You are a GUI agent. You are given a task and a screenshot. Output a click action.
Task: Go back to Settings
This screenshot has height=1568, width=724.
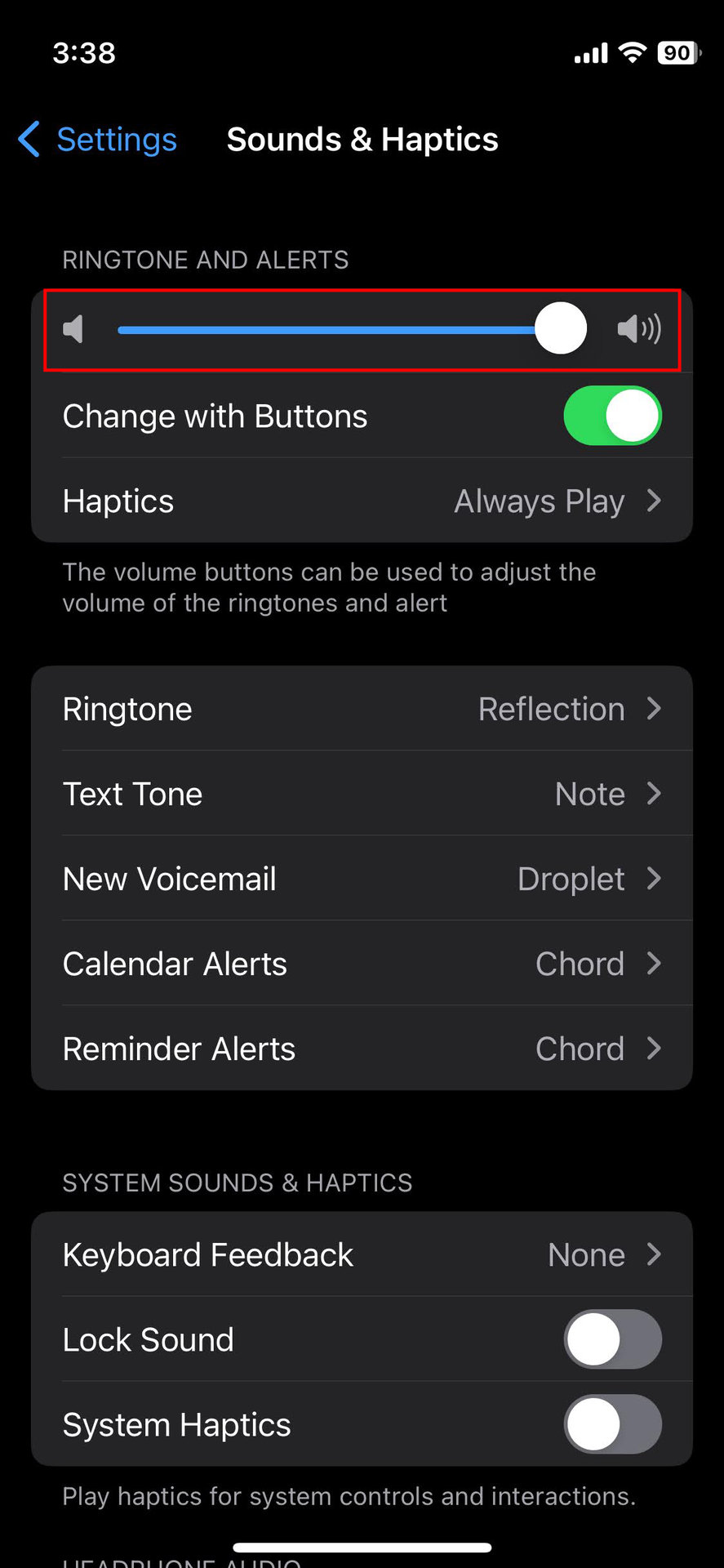pyautogui.click(x=98, y=140)
